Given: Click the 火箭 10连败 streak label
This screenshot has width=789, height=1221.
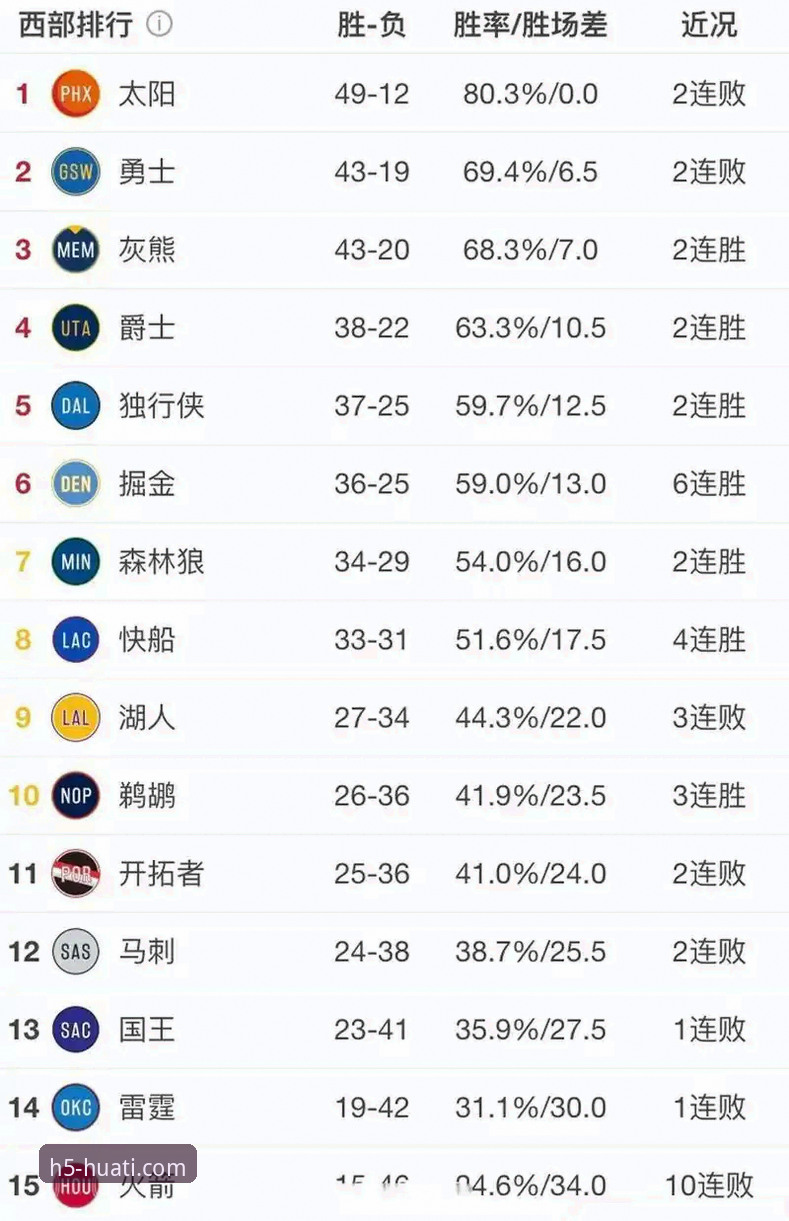Looking at the screenshot, I should [x=708, y=1186].
